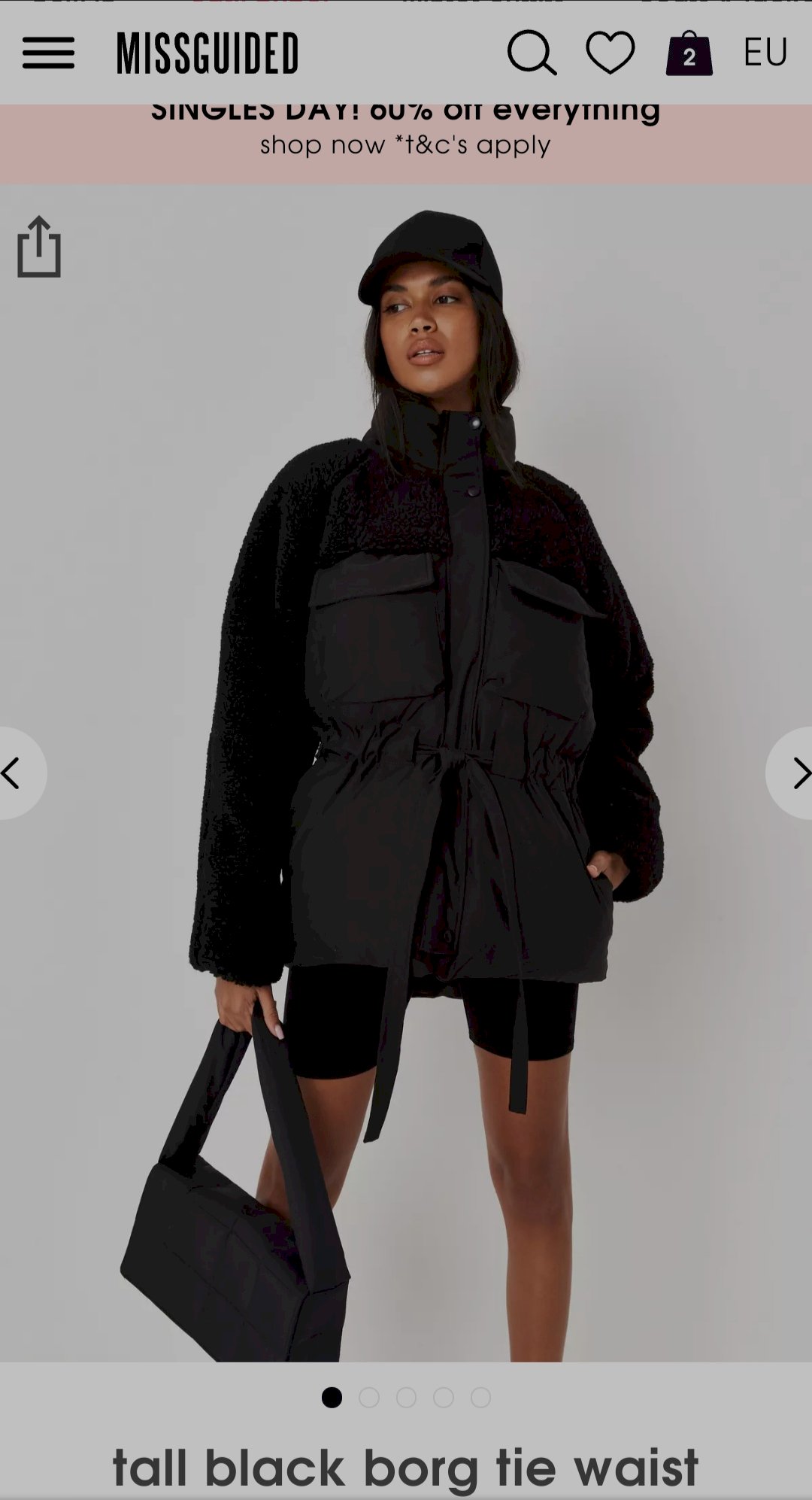Jump to the last image indicator dot
The width and height of the screenshot is (812, 1500).
pyautogui.click(x=480, y=1397)
